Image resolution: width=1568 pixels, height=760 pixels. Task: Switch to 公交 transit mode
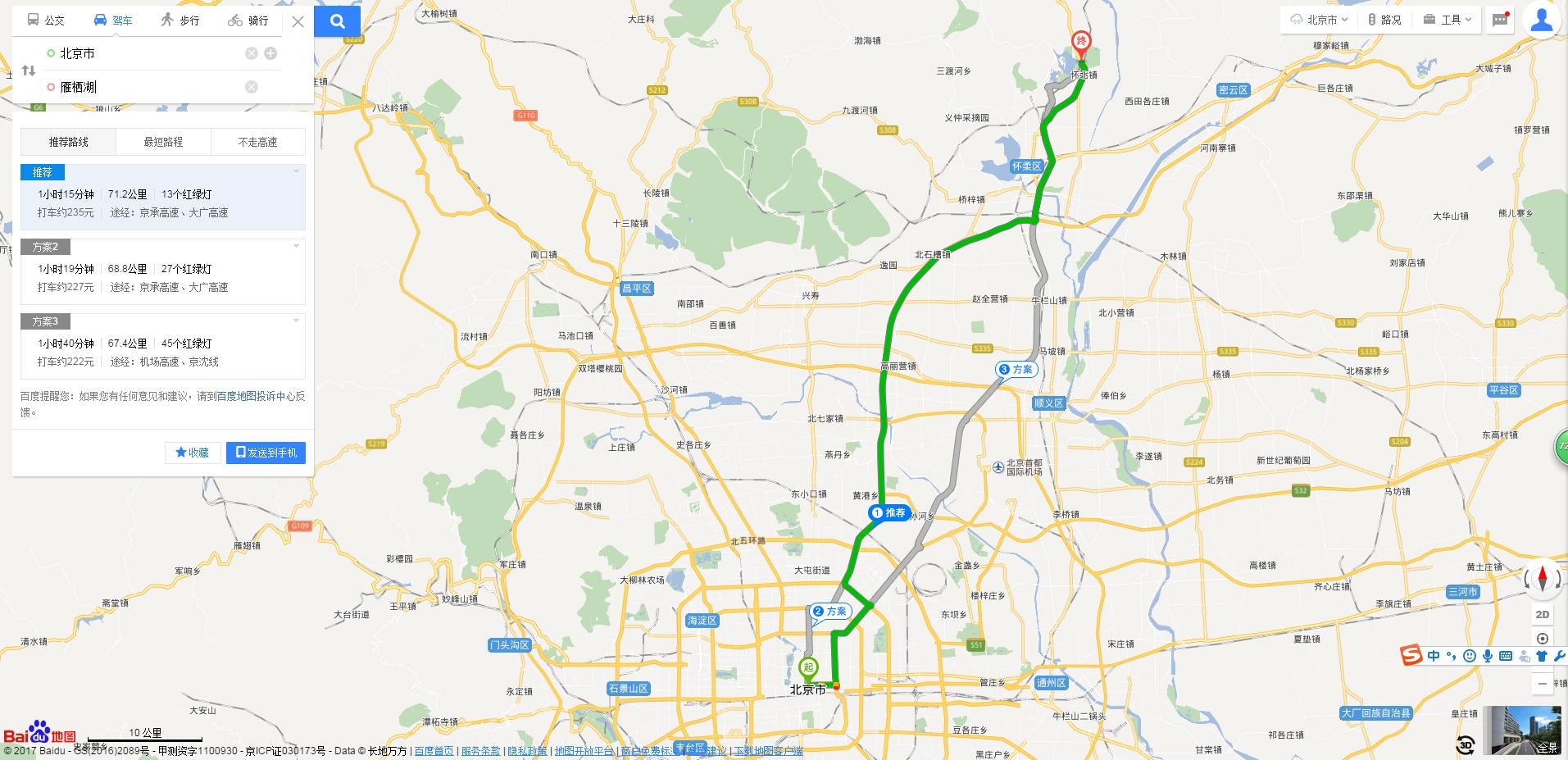pyautogui.click(x=46, y=20)
